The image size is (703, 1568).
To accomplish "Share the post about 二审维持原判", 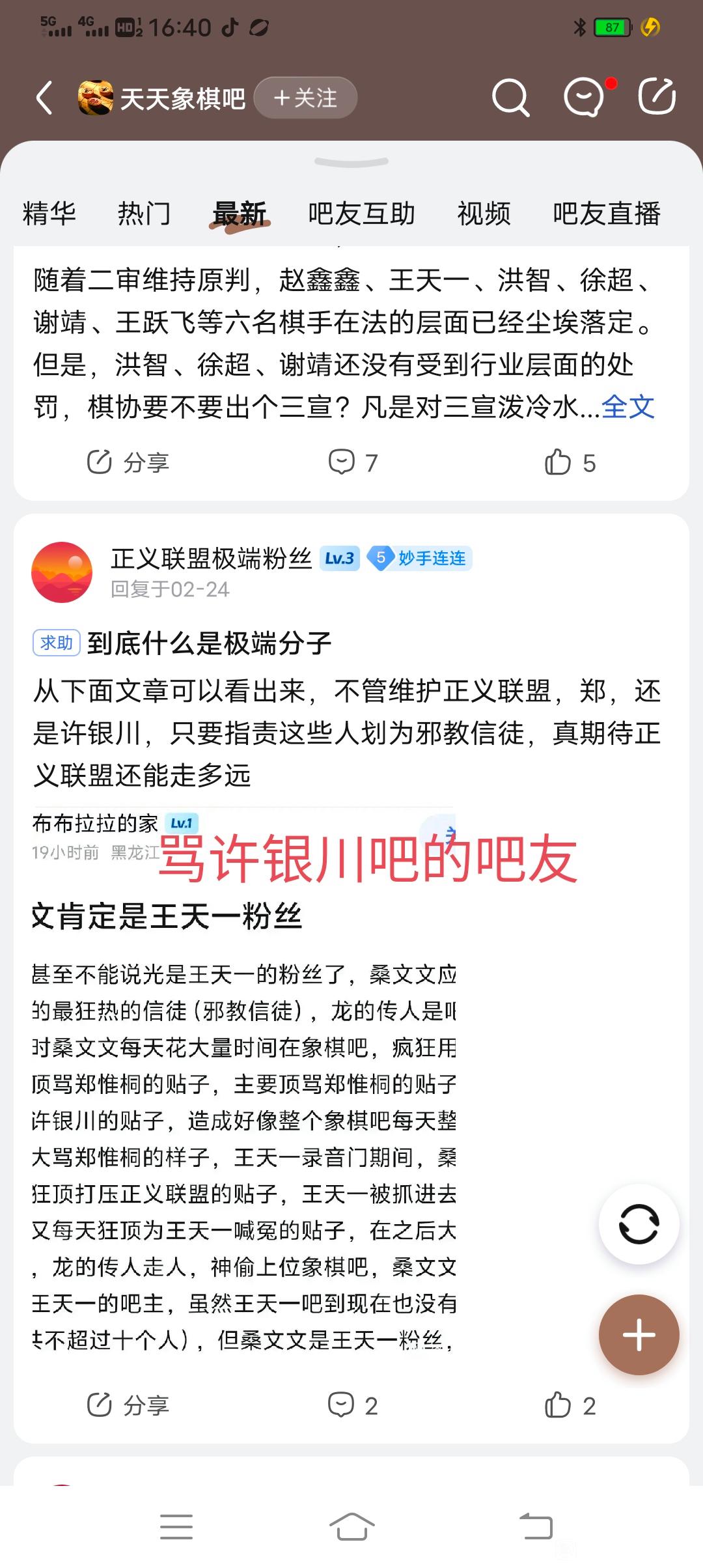I will click(128, 463).
